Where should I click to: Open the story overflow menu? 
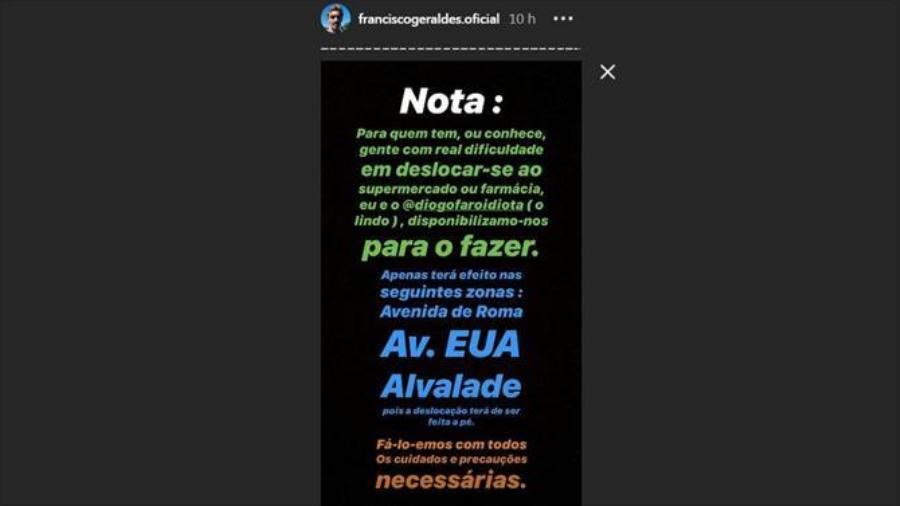[564, 19]
